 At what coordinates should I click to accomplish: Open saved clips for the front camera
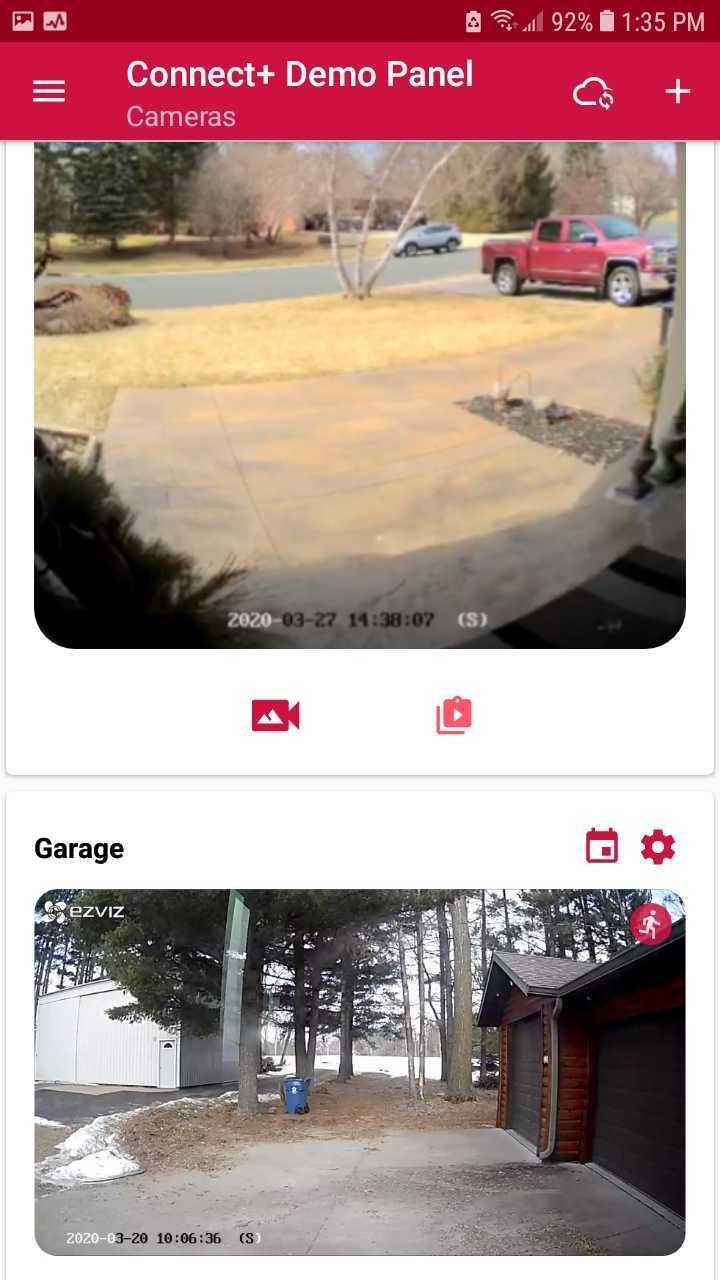454,714
